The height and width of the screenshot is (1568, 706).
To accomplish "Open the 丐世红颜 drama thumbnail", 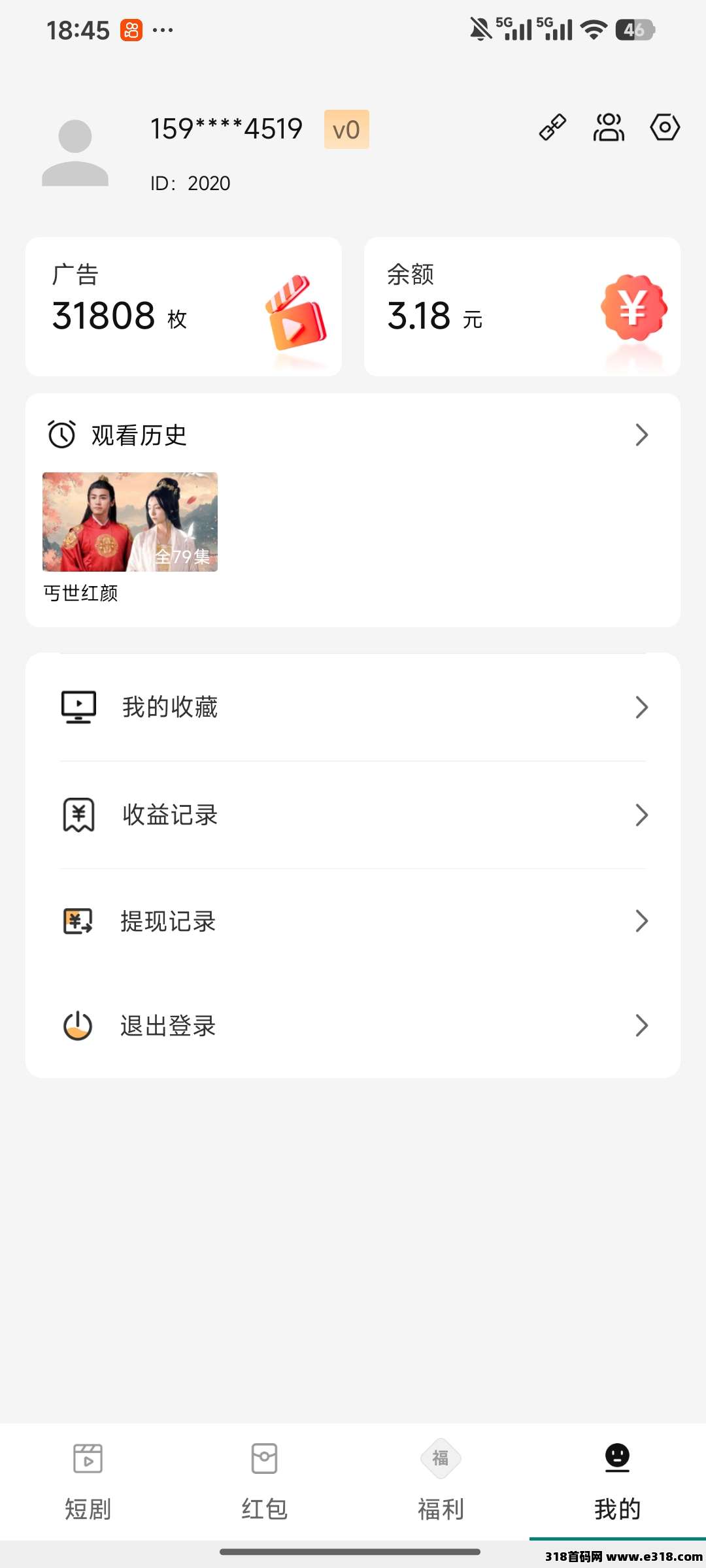I will click(x=129, y=522).
